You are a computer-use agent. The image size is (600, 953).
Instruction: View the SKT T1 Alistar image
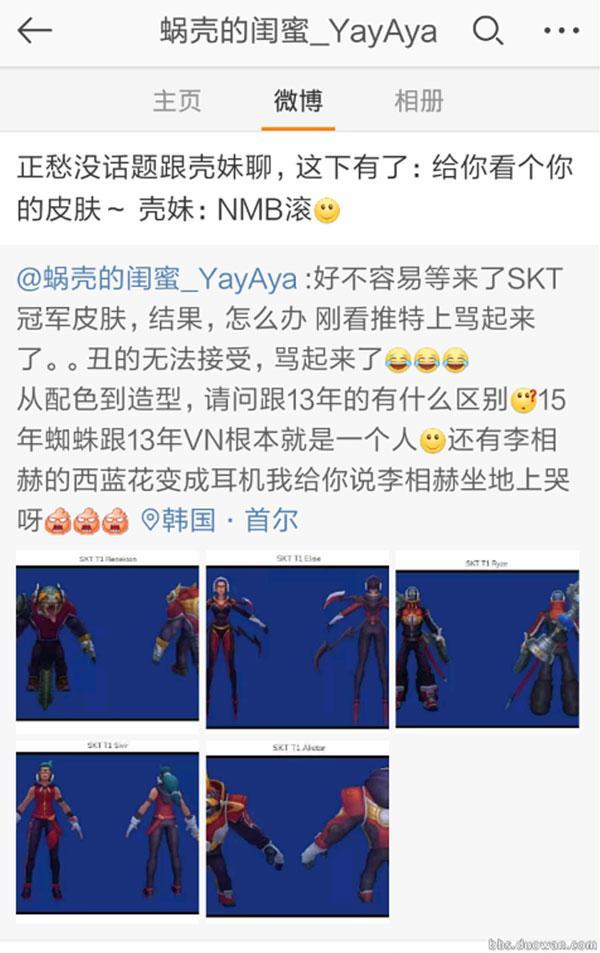coord(297,827)
